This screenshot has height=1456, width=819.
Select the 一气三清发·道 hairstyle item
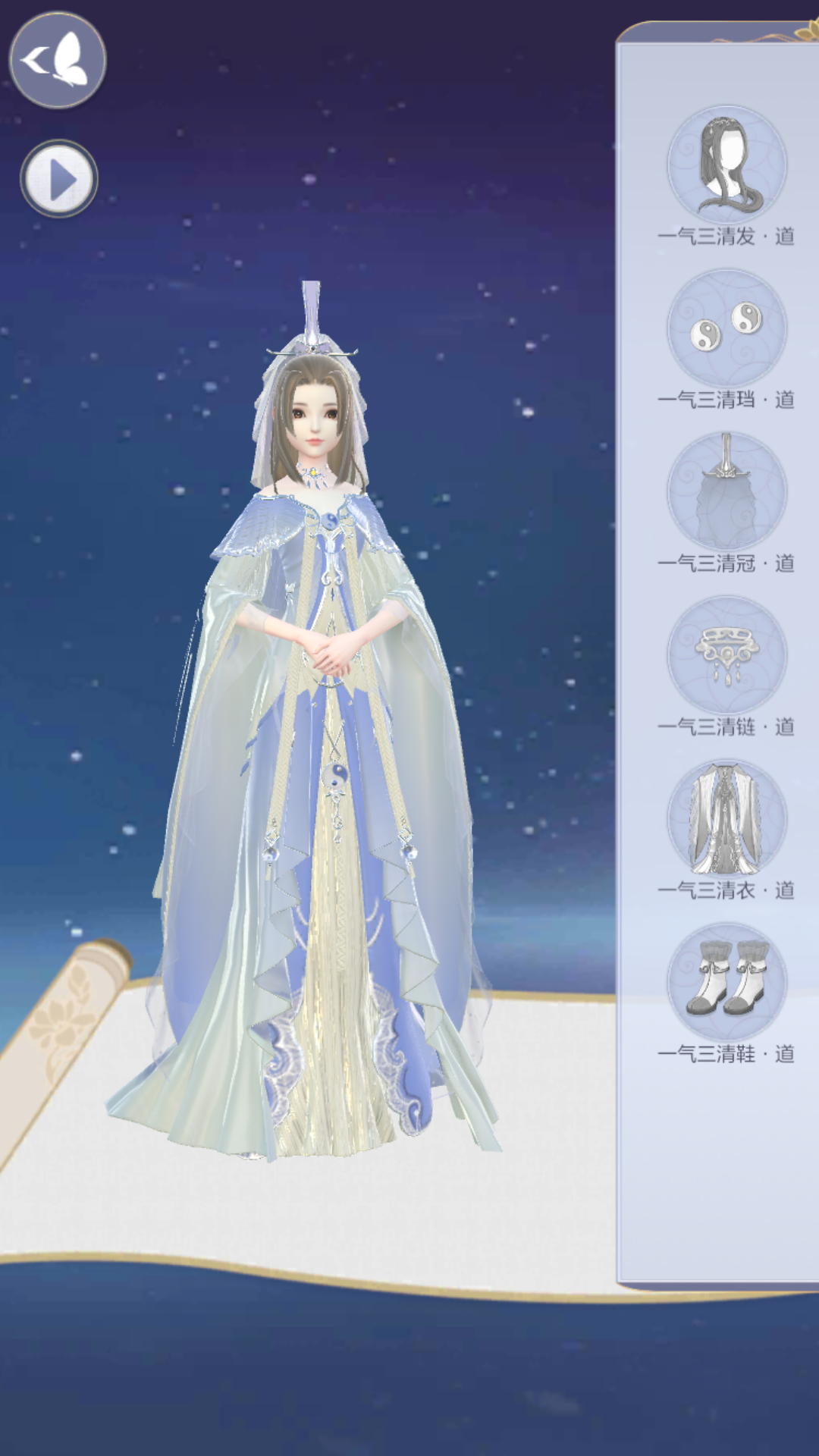point(726,165)
